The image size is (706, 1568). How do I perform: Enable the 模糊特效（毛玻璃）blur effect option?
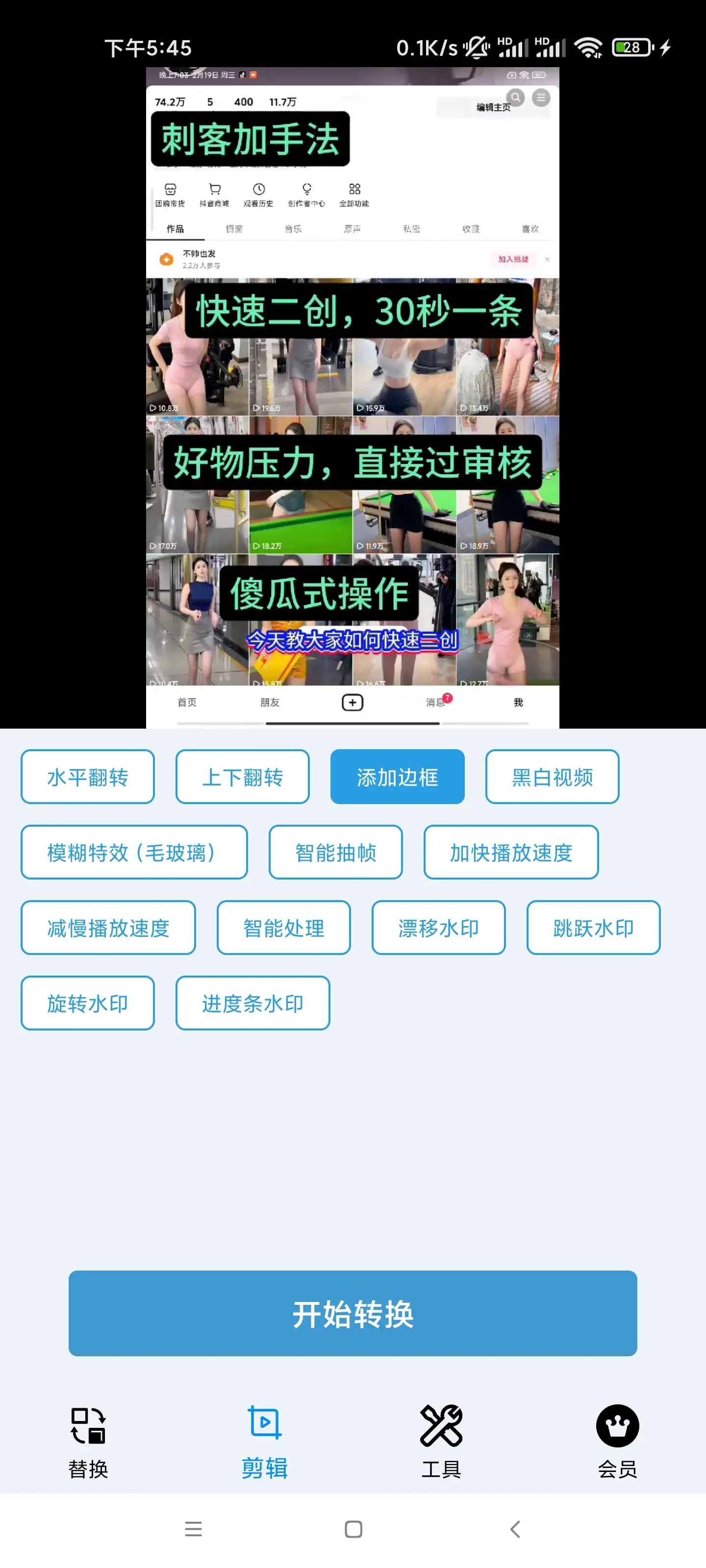click(x=134, y=852)
